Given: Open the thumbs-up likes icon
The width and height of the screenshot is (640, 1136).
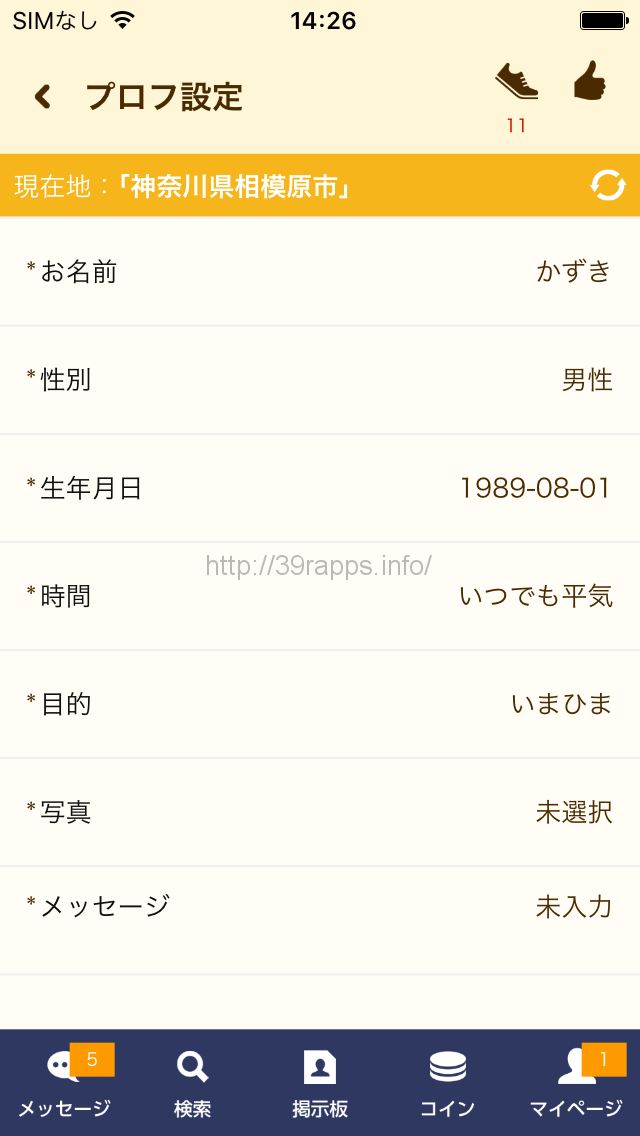Looking at the screenshot, I should point(590,81).
